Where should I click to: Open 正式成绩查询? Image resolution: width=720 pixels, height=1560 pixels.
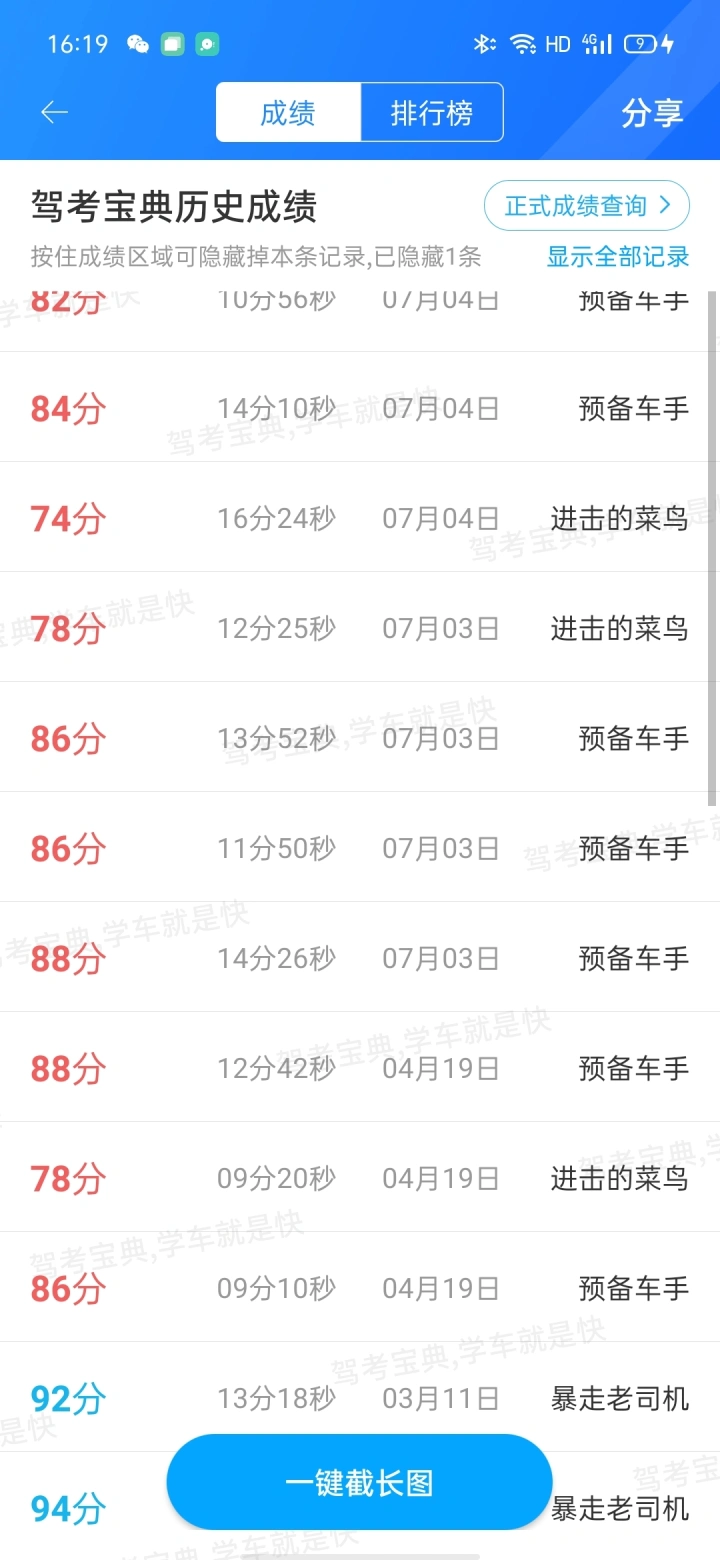[x=587, y=206]
